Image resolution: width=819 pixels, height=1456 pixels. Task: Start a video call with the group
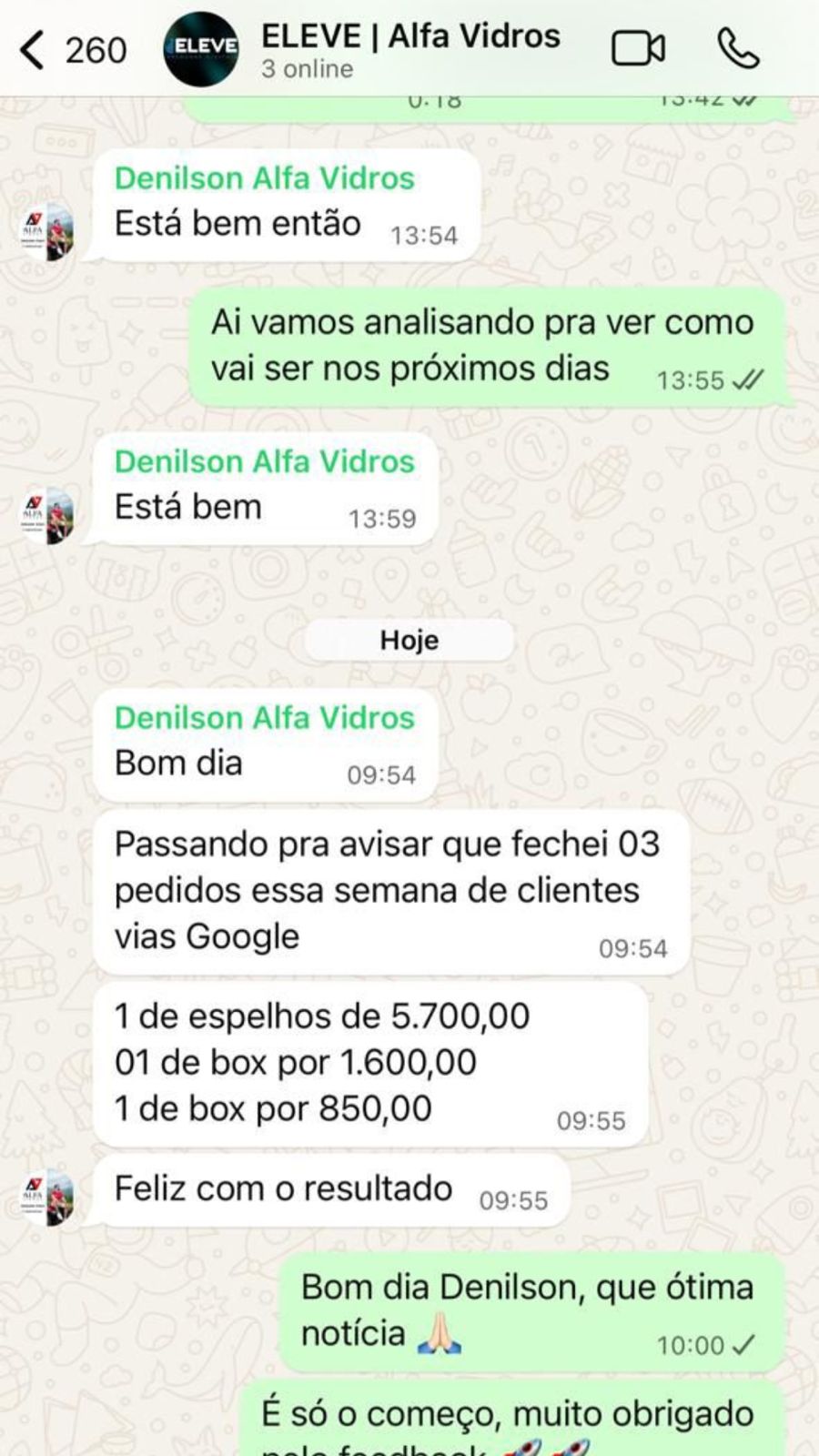coord(638,49)
